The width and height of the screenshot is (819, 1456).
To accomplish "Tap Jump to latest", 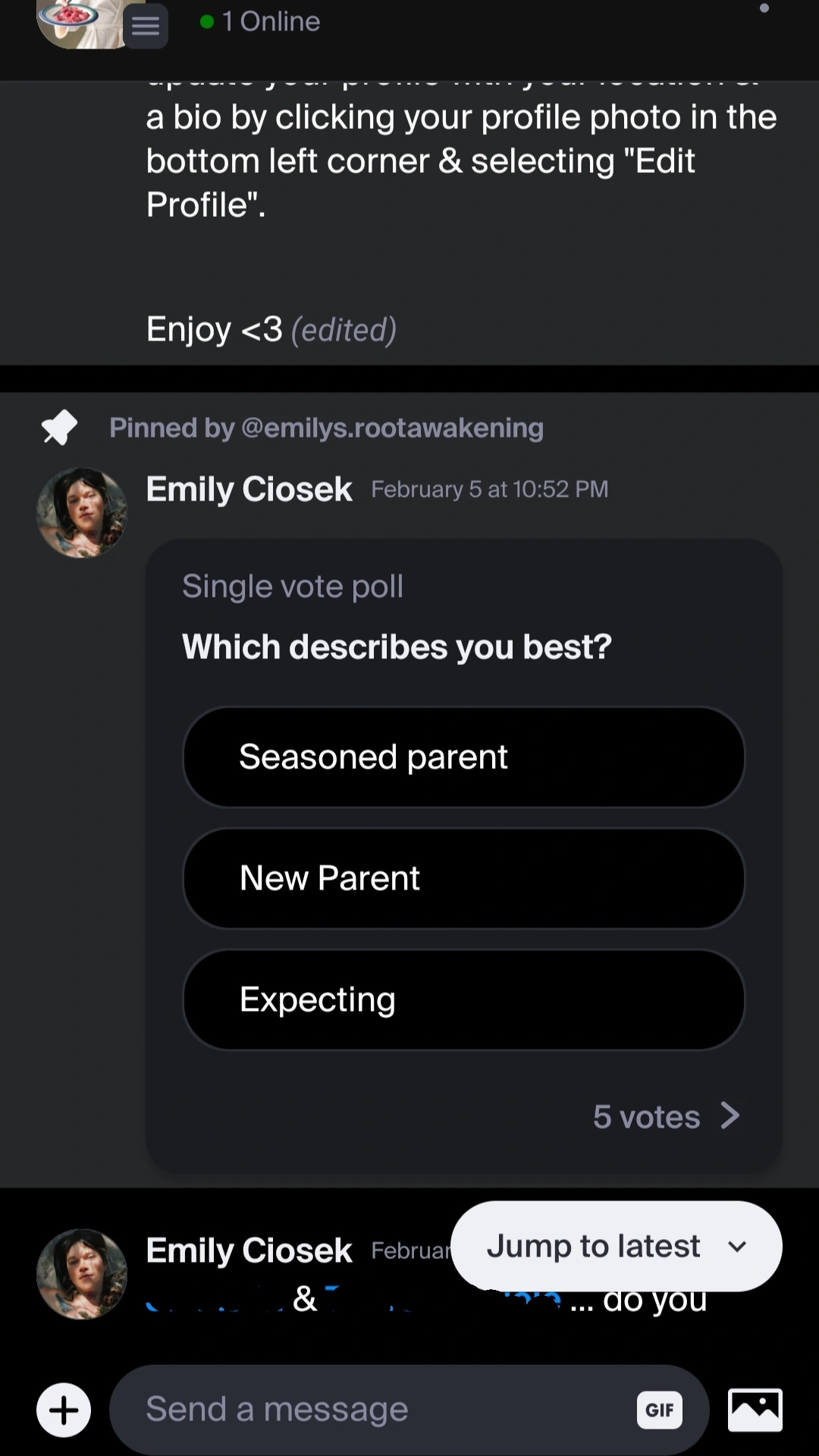I will [x=616, y=1246].
